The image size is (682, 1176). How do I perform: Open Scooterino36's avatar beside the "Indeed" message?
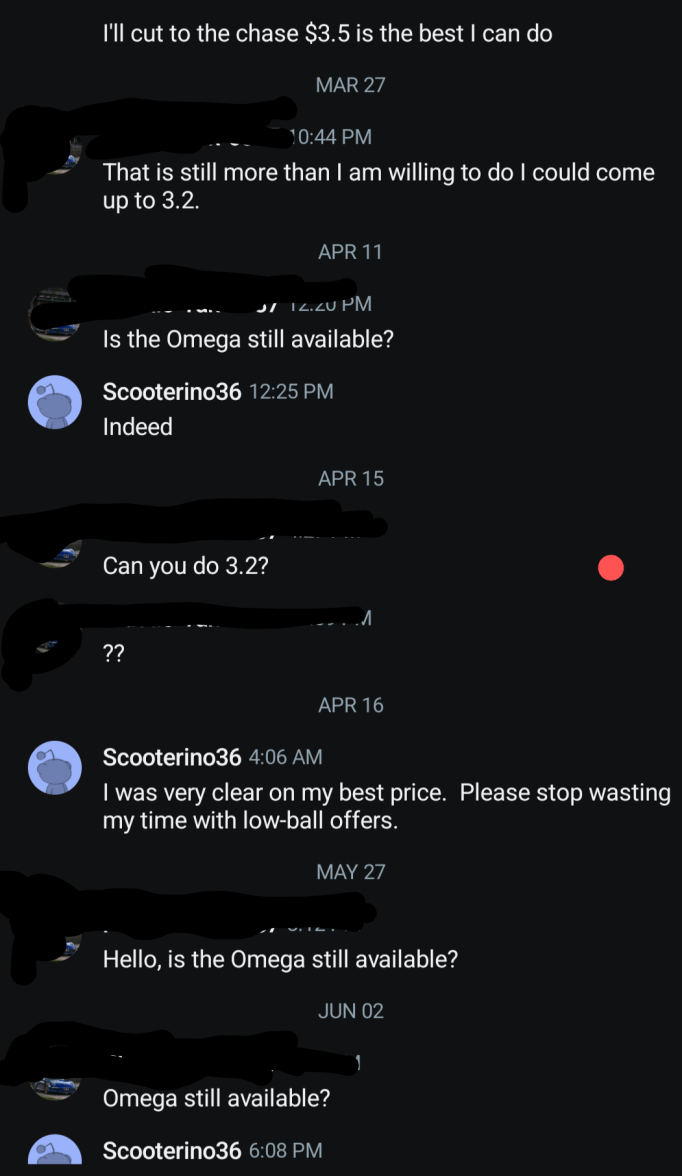(55, 404)
